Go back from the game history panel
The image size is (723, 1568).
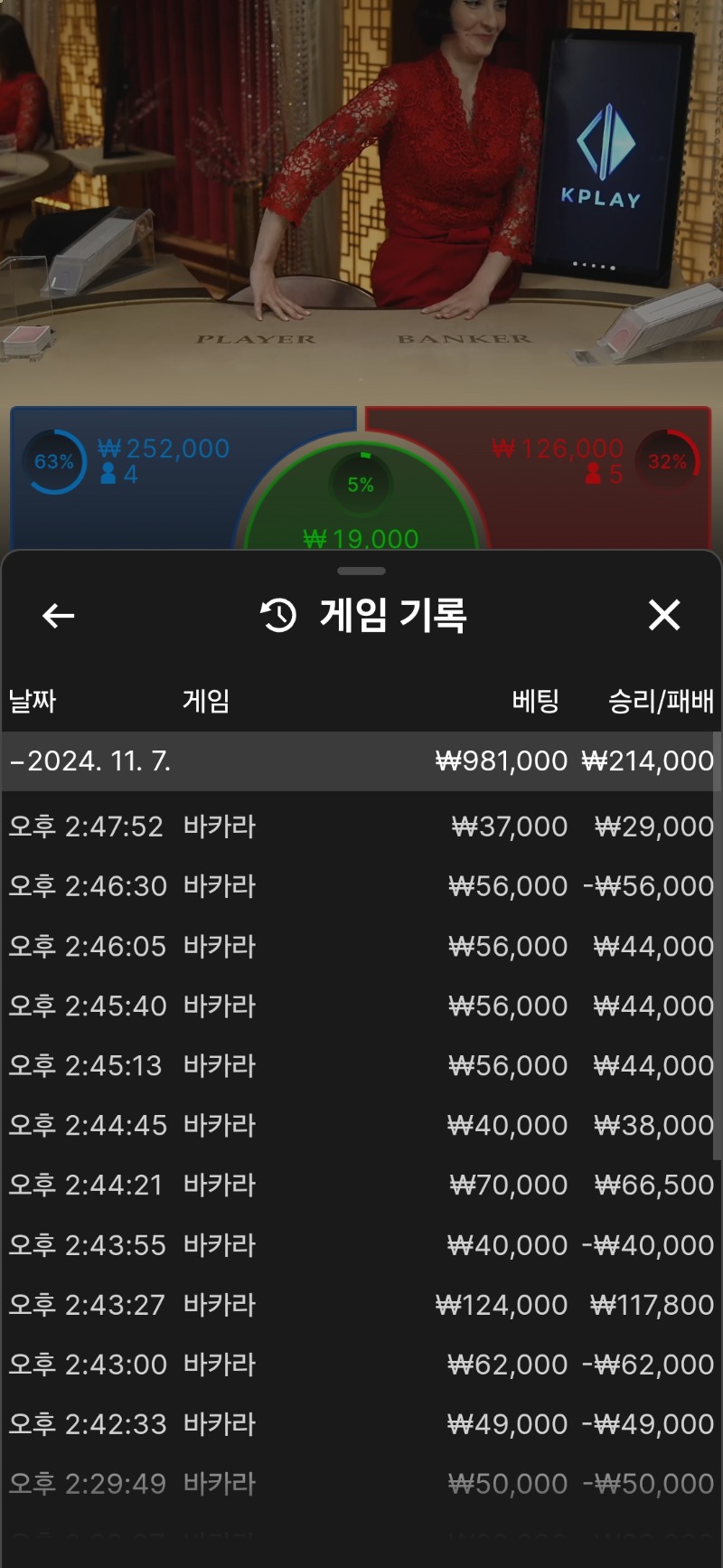[59, 616]
